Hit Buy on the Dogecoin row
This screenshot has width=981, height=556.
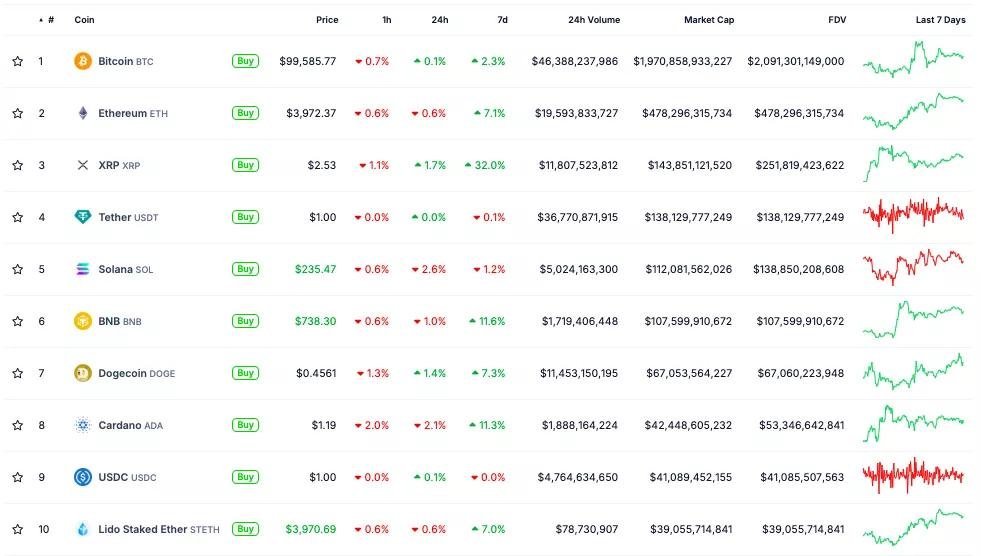(x=245, y=373)
